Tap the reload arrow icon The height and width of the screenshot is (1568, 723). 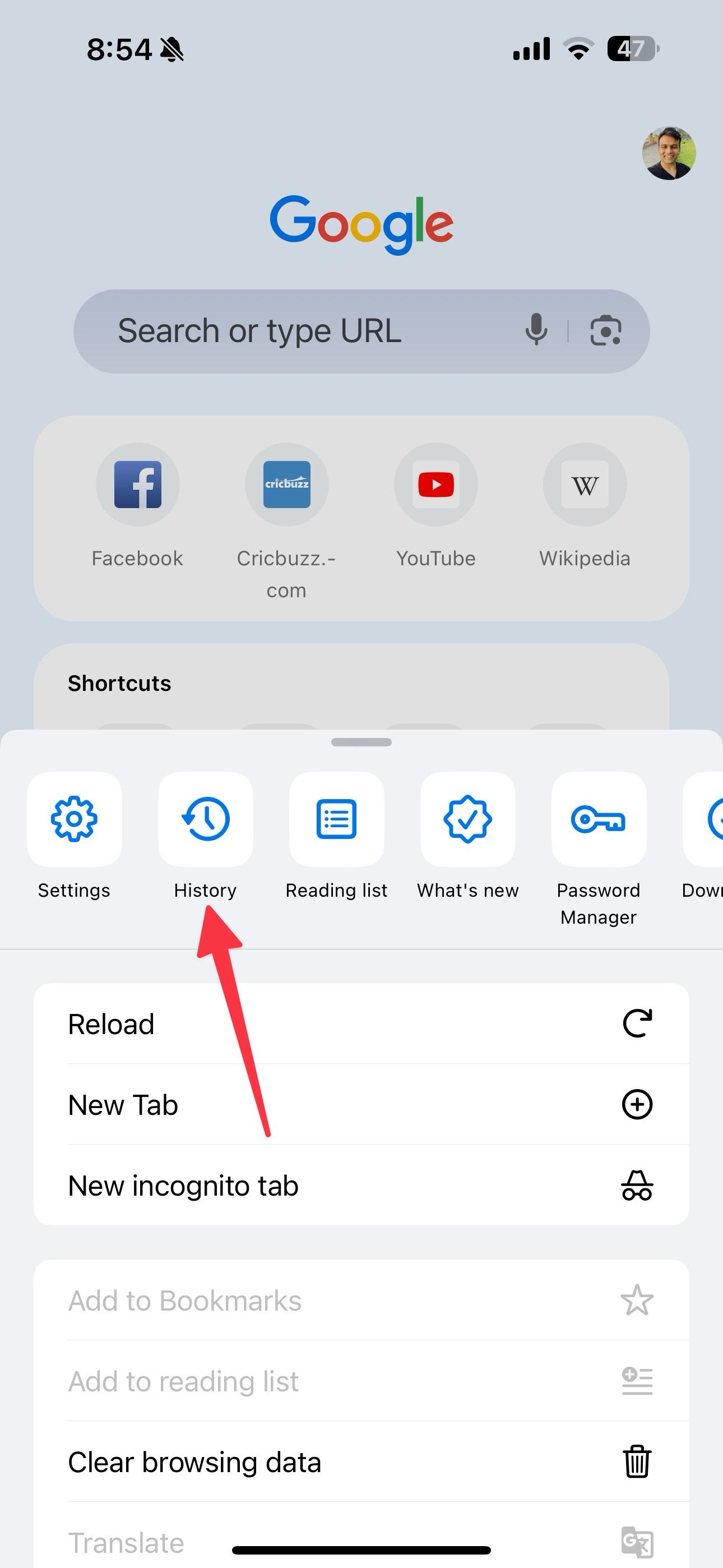pos(638,1023)
